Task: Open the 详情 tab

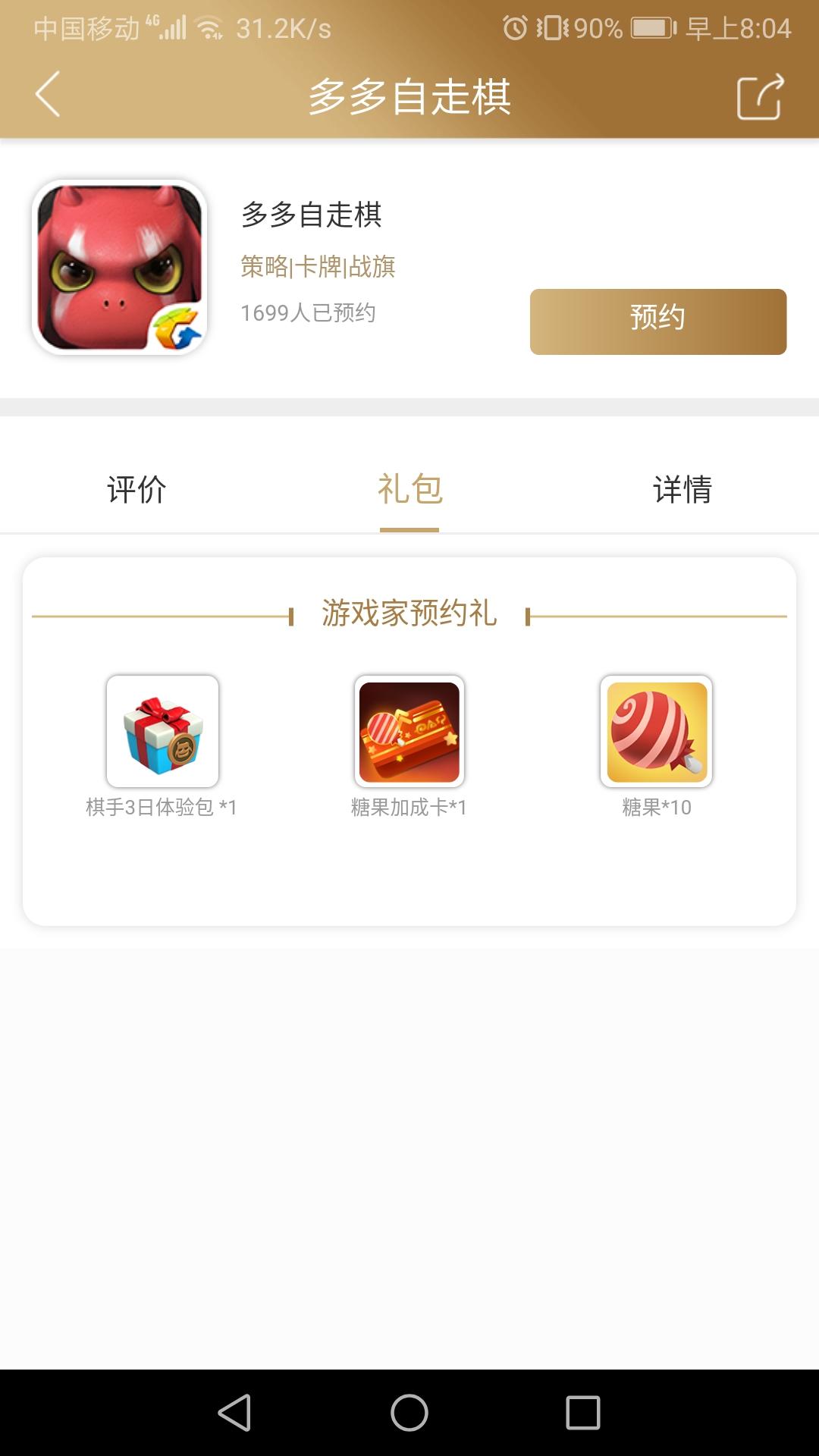Action: point(682,489)
